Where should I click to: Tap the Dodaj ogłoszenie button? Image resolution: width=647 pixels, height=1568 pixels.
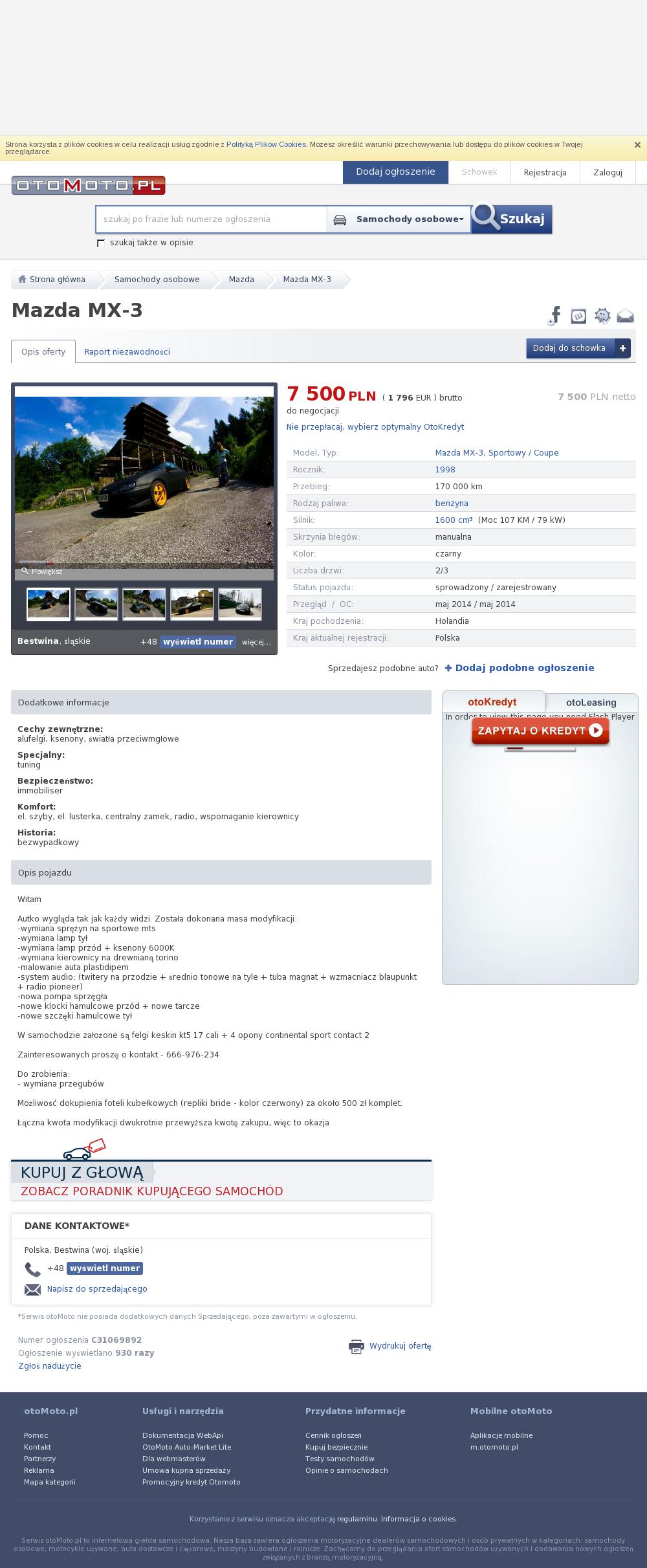(x=395, y=172)
